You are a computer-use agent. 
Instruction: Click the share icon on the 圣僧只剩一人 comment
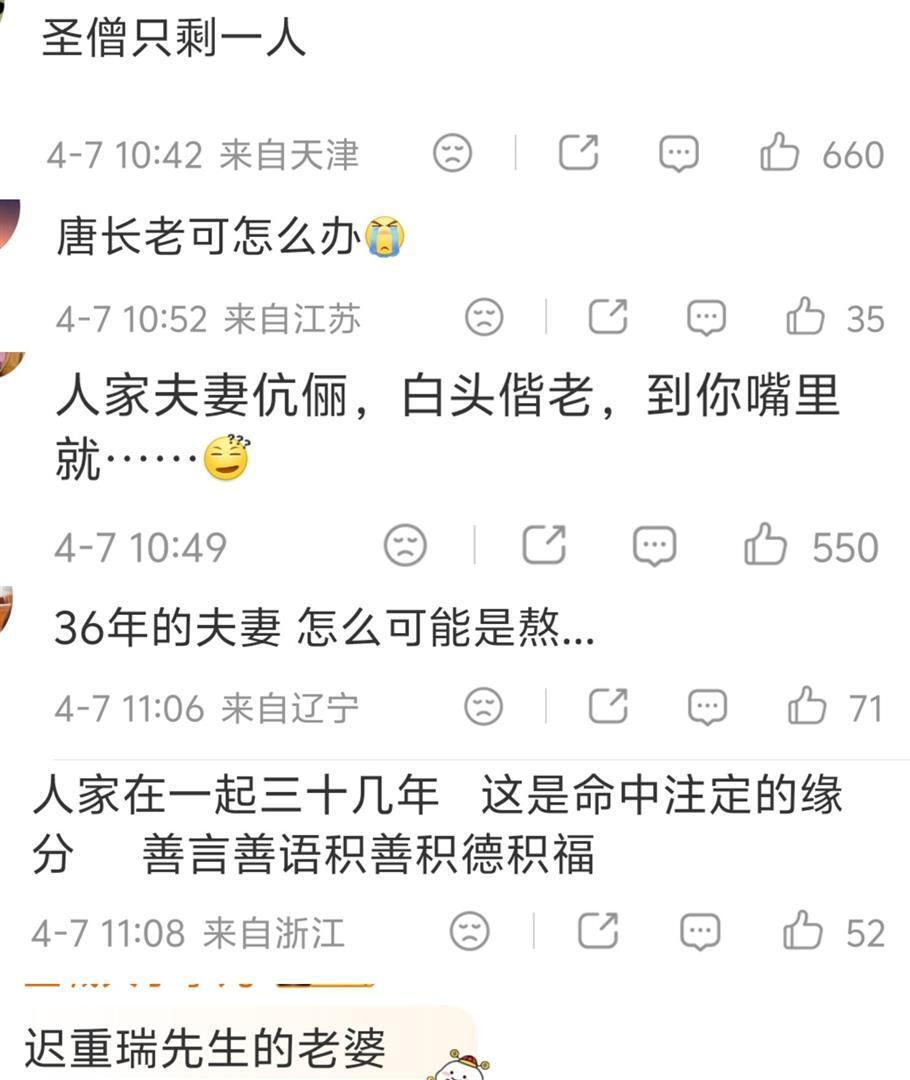pyautogui.click(x=578, y=152)
